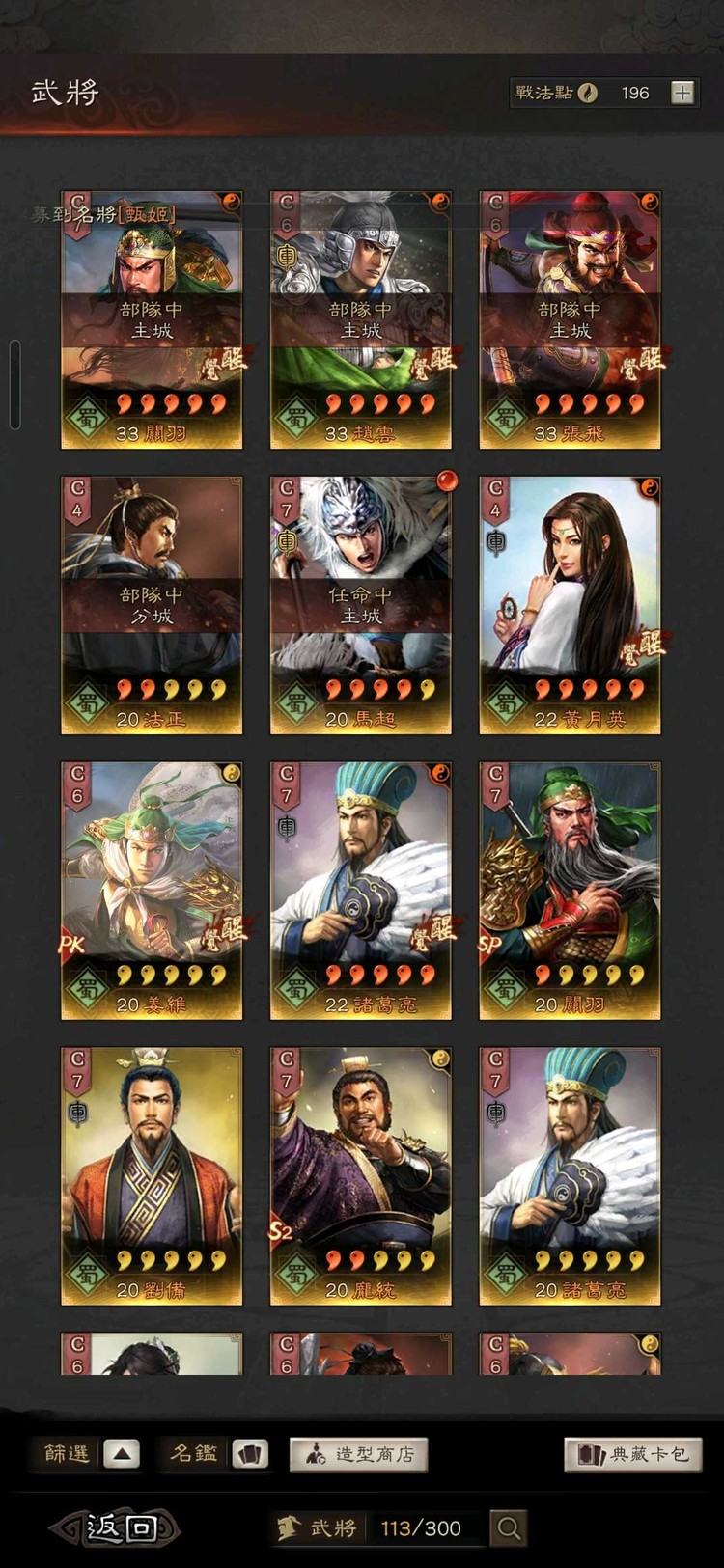This screenshot has height=1568, width=724.
Task: Tap the plus button beside 戰法點
Action: [x=682, y=93]
